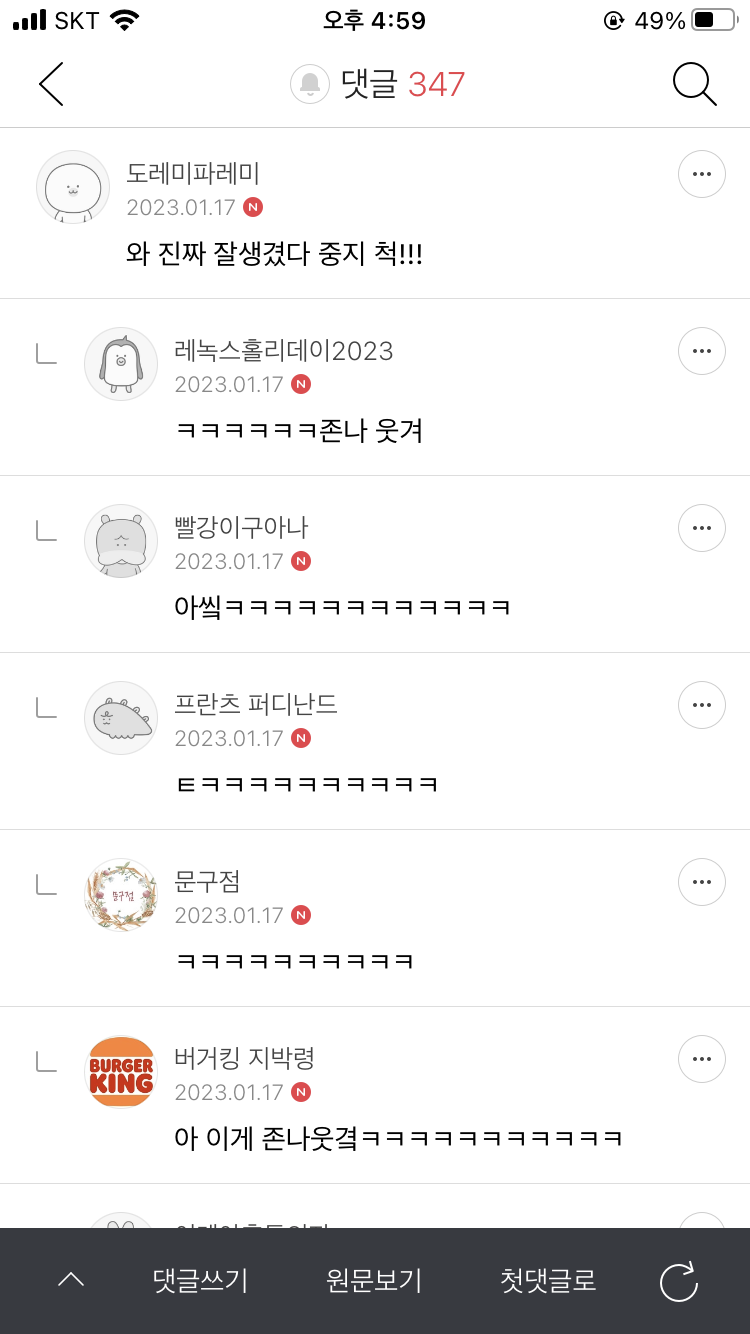Open more options for 레녹스홀리데이2023's reply
750x1334 pixels.
[701, 351]
